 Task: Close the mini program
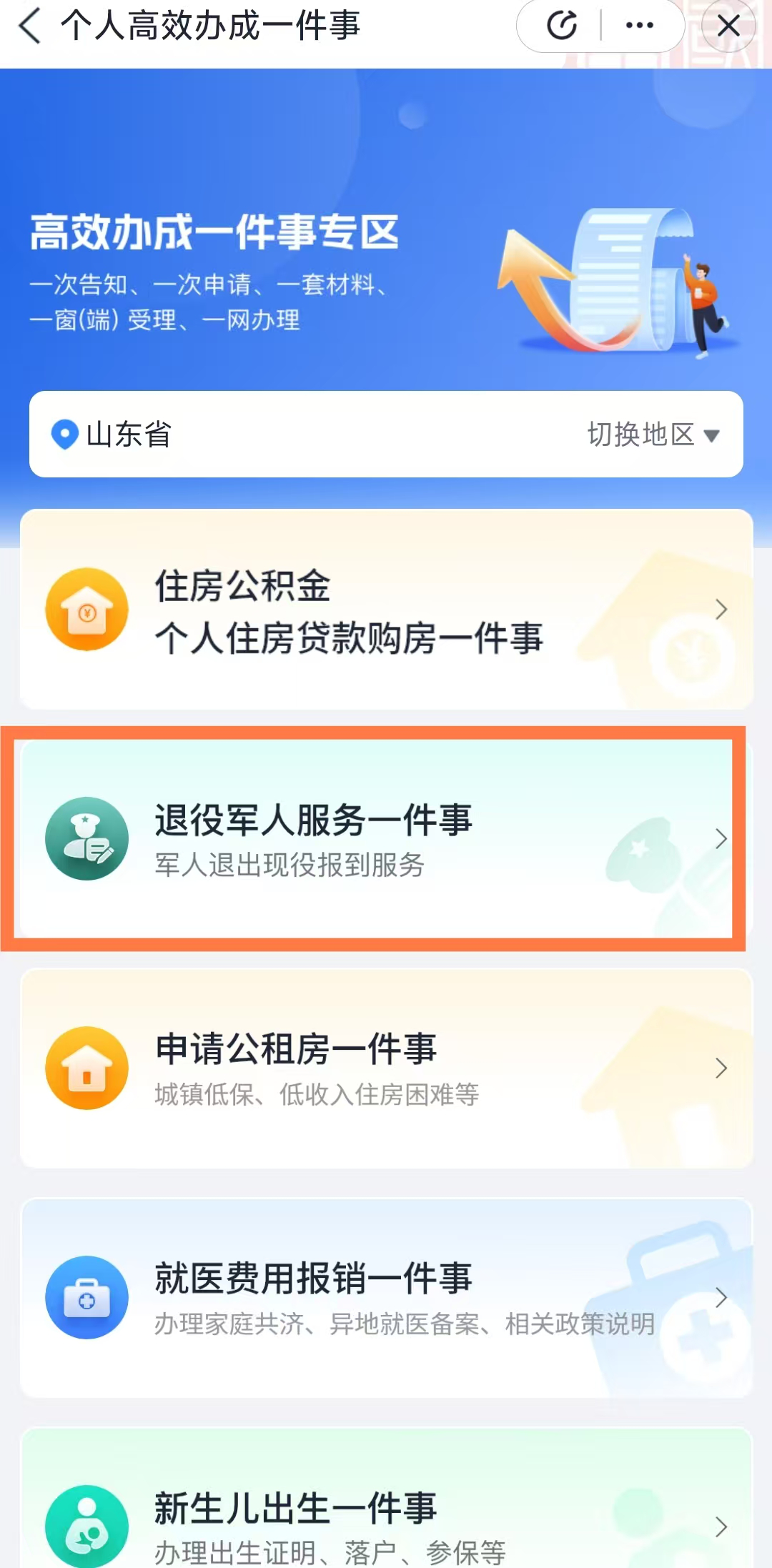click(728, 26)
